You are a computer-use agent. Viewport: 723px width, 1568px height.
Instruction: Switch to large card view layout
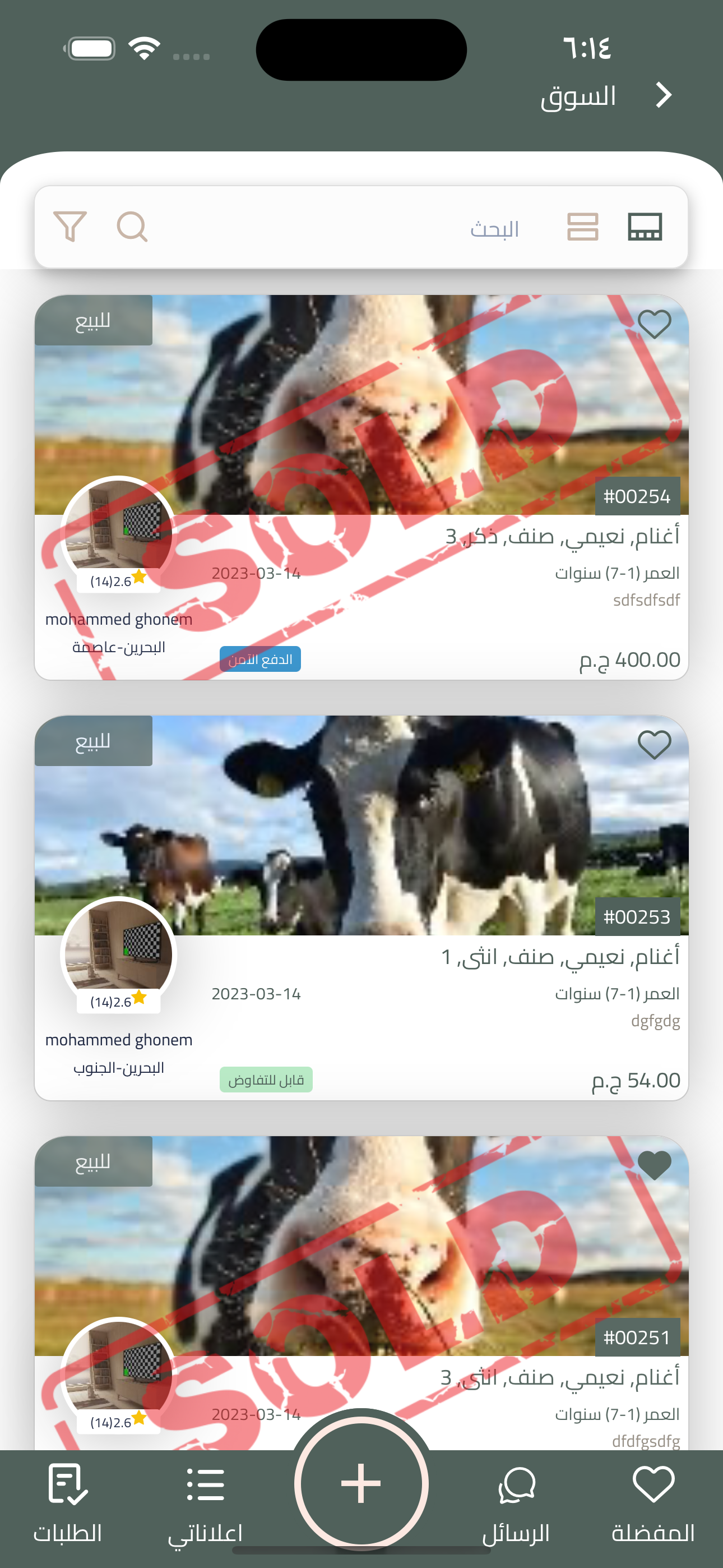(645, 227)
